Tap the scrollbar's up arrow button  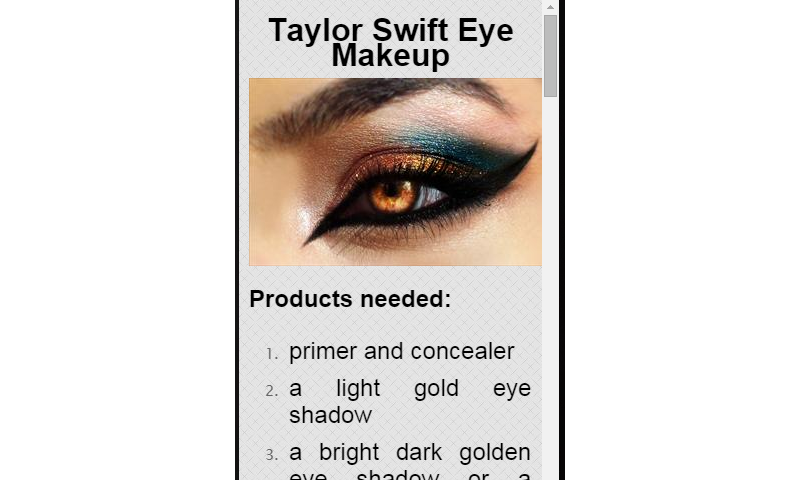[550, 7]
